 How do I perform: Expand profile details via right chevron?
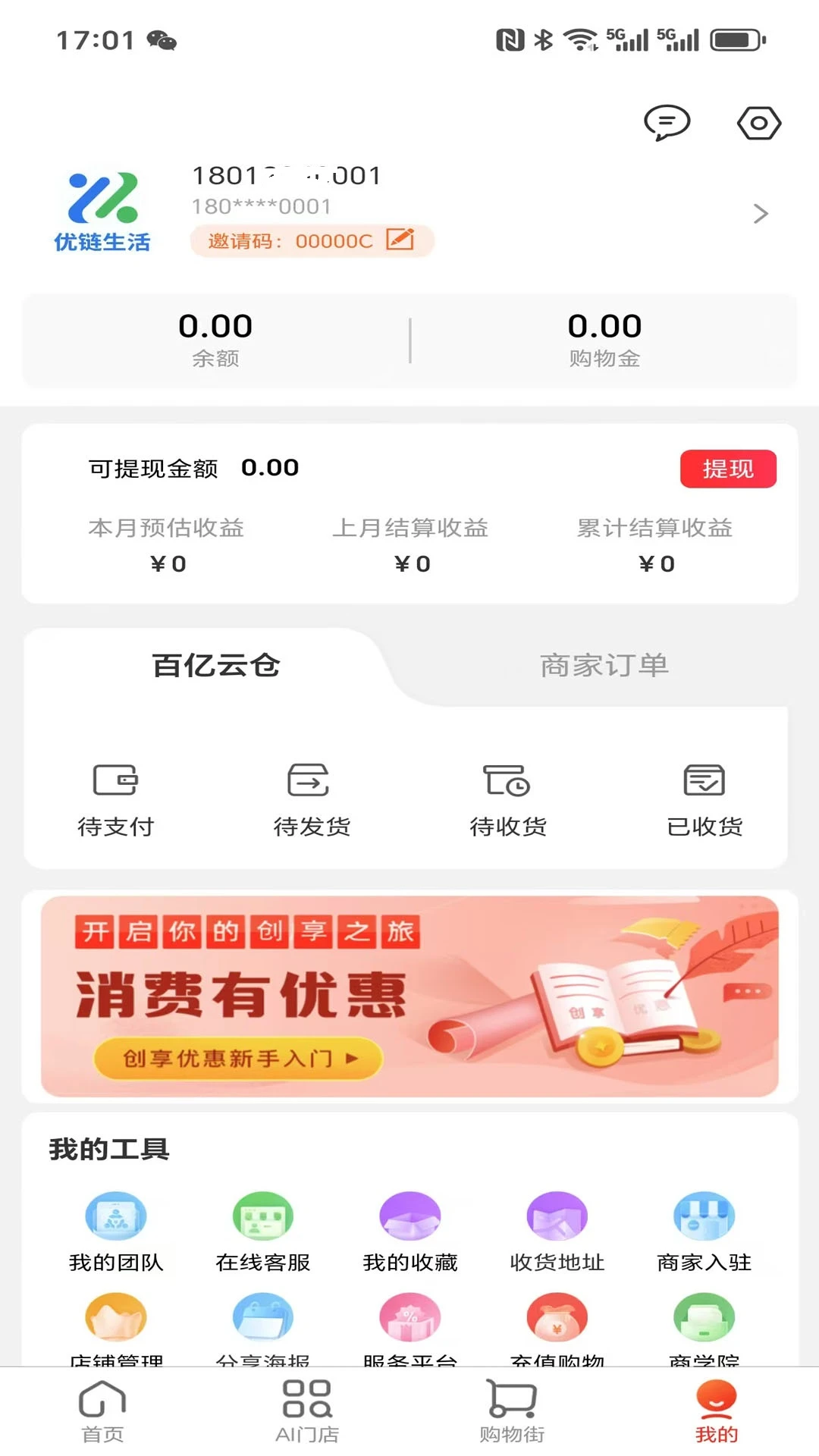tap(761, 214)
